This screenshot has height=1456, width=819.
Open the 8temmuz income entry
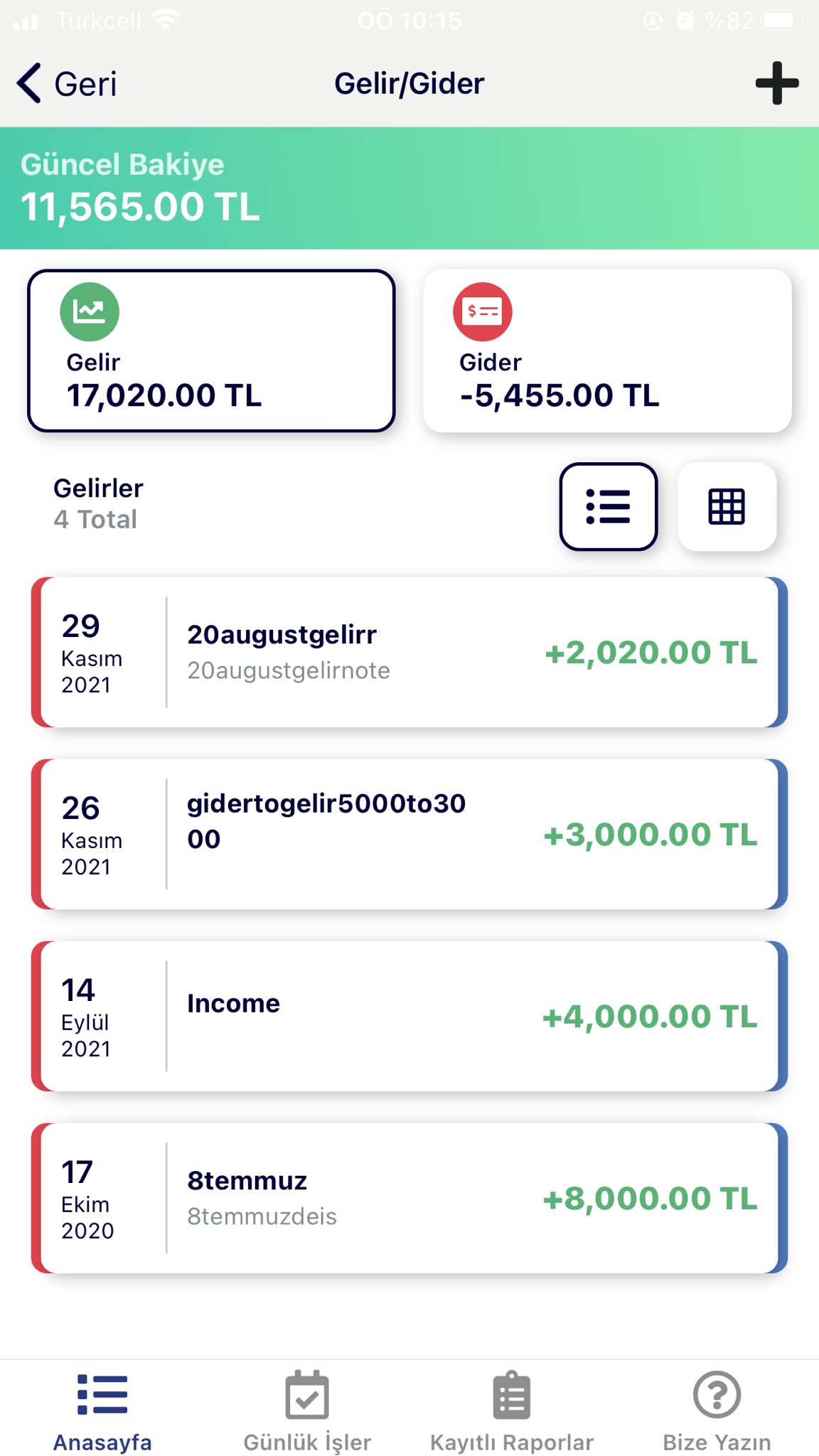(409, 1198)
